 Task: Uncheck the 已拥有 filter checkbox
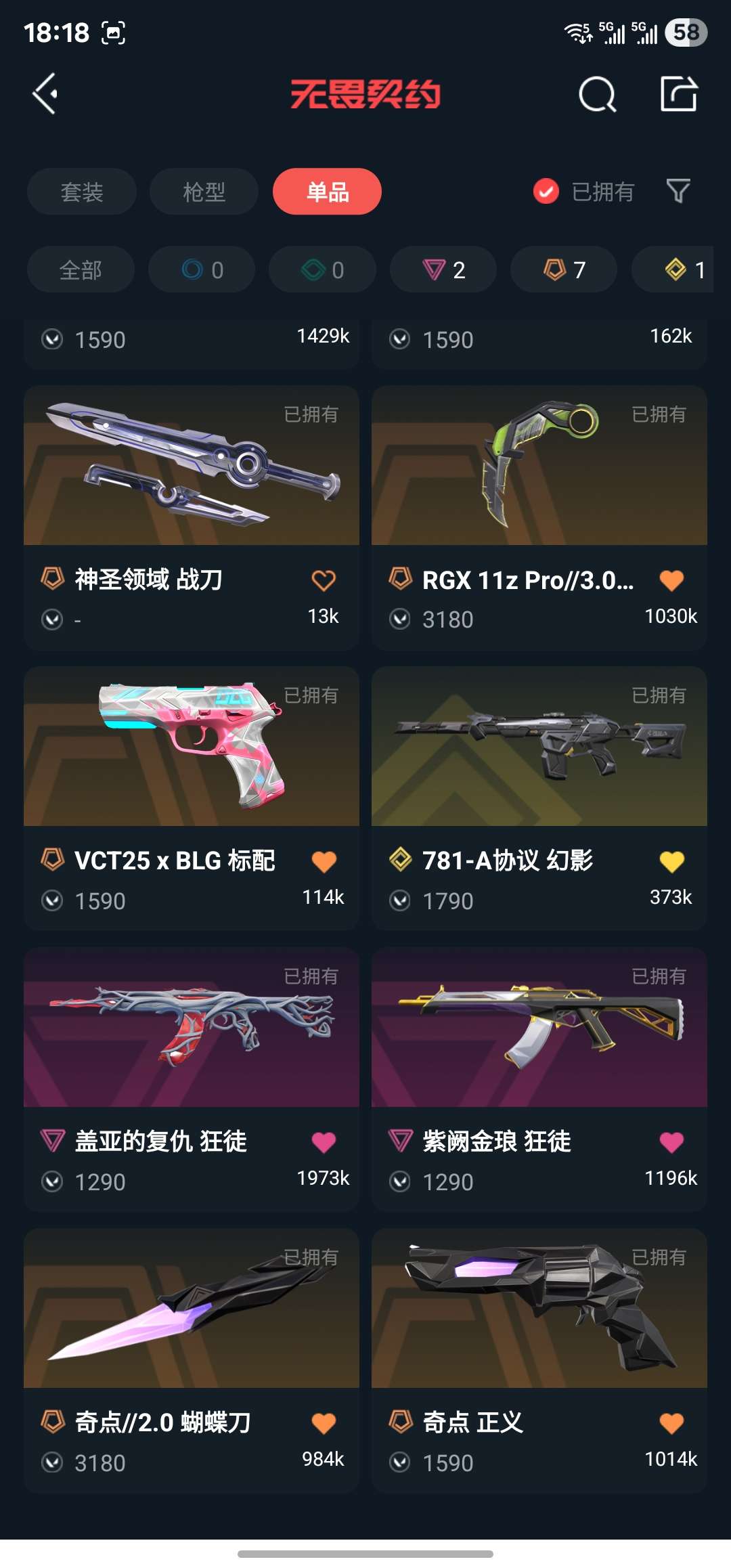[546, 192]
